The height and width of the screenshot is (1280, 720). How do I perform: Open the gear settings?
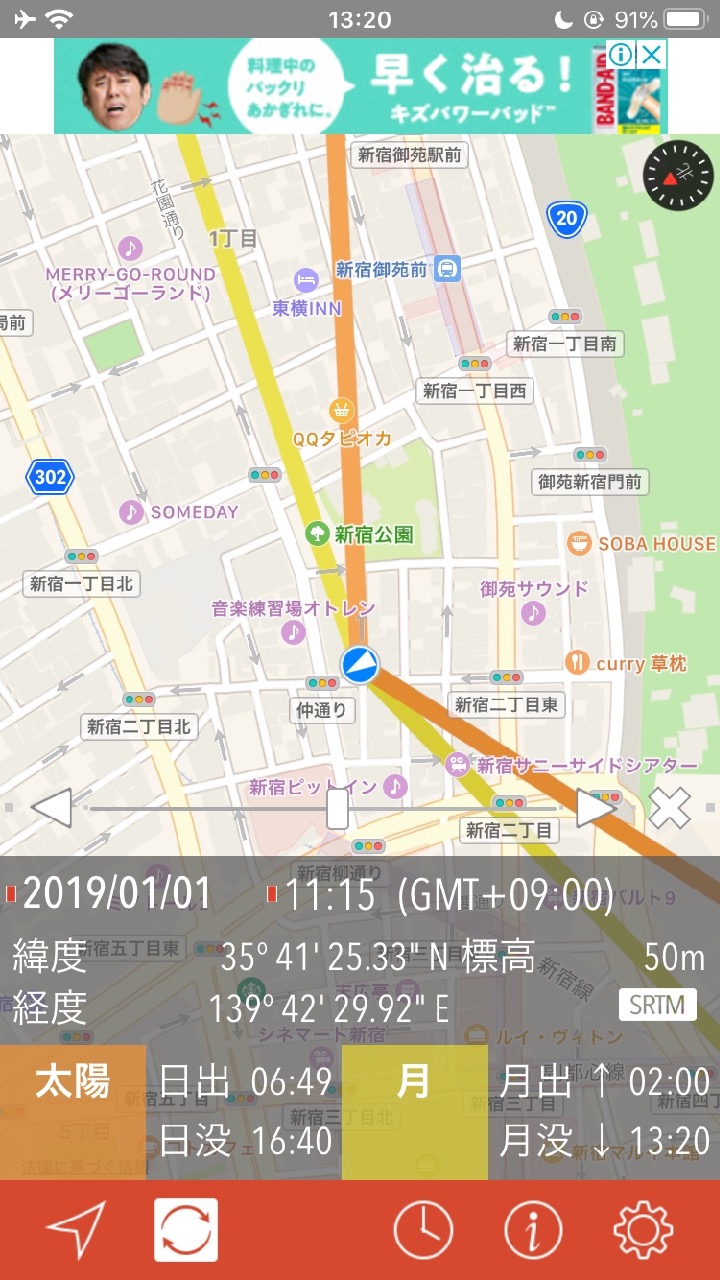pyautogui.click(x=643, y=1229)
